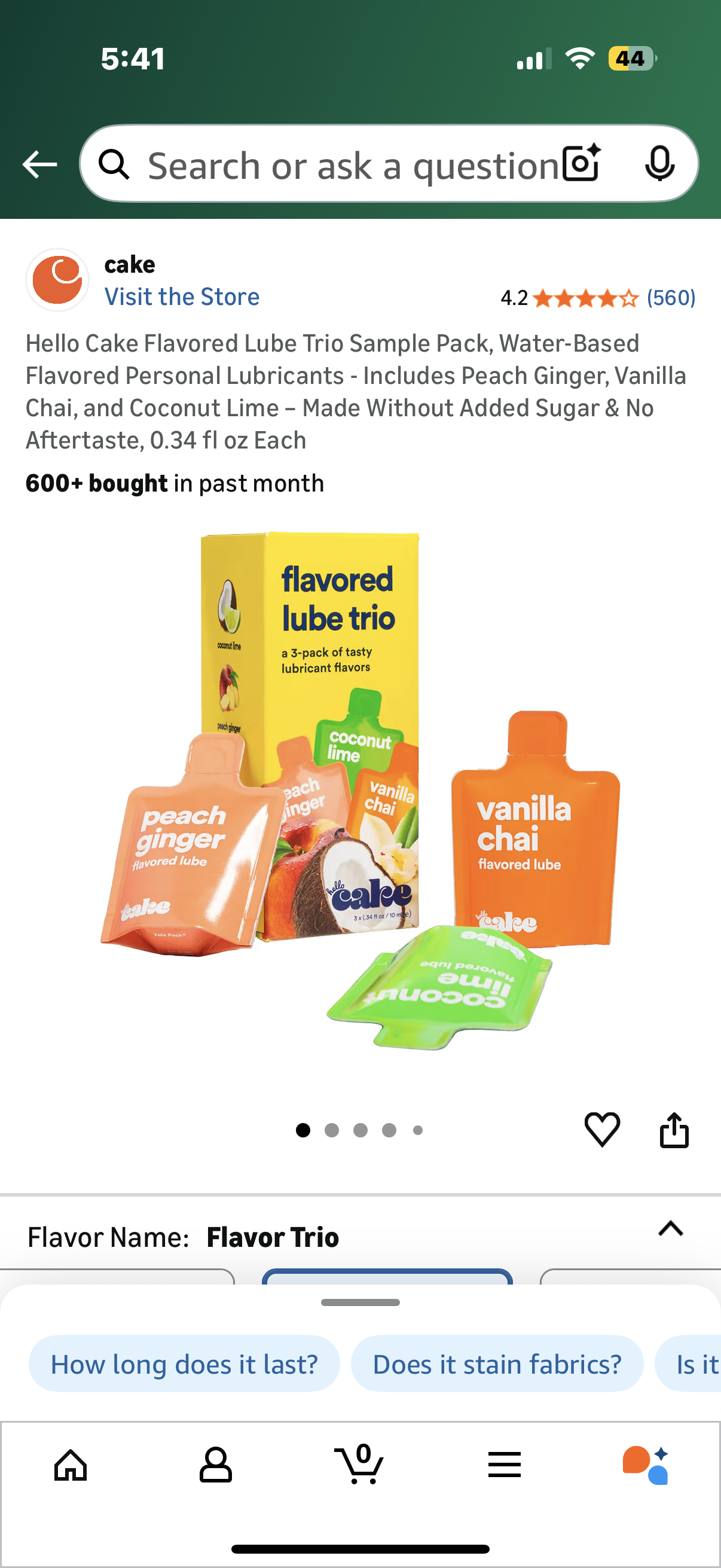Go to the Home tab
This screenshot has height=1568, width=721.
[72, 1465]
